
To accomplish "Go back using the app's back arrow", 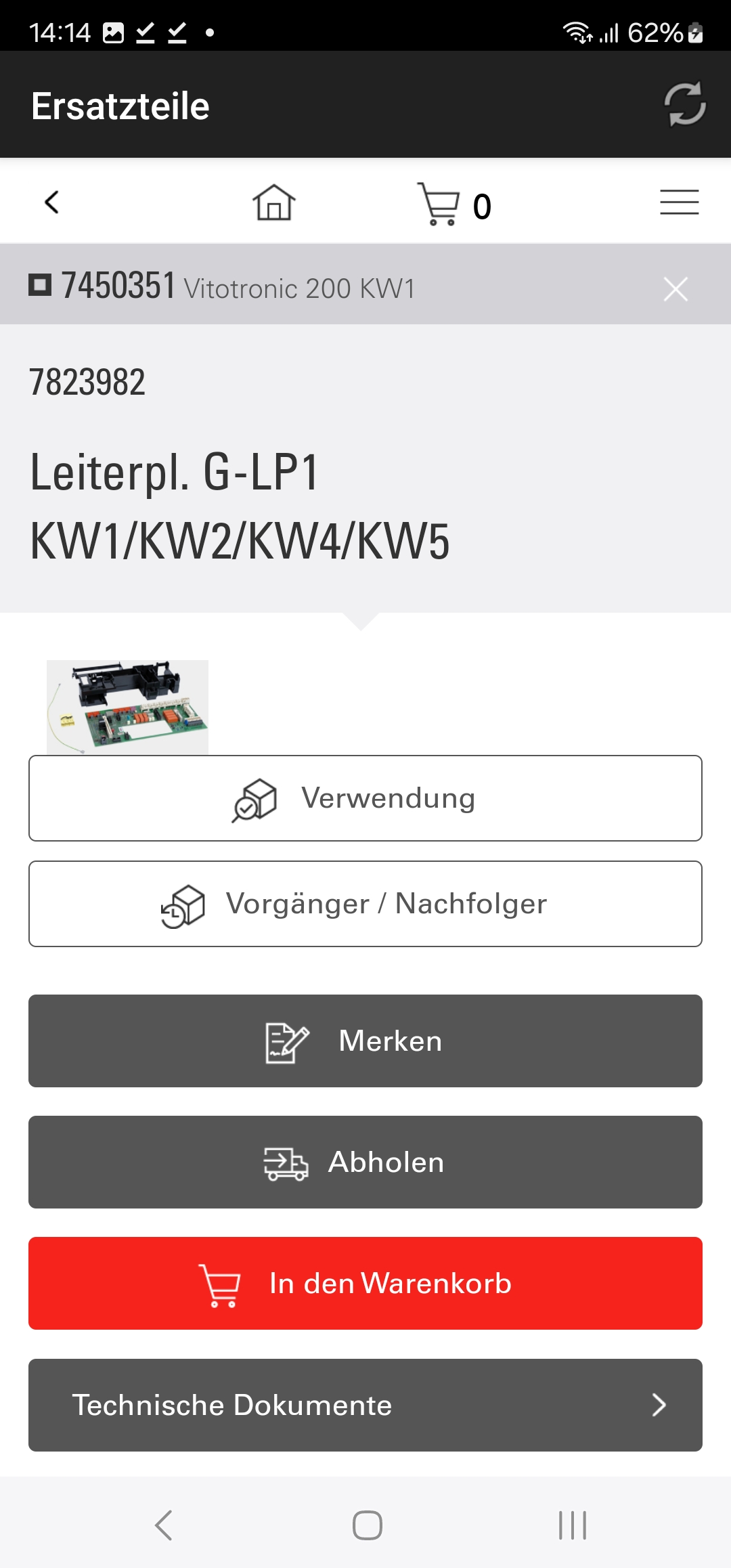I will pos(52,202).
